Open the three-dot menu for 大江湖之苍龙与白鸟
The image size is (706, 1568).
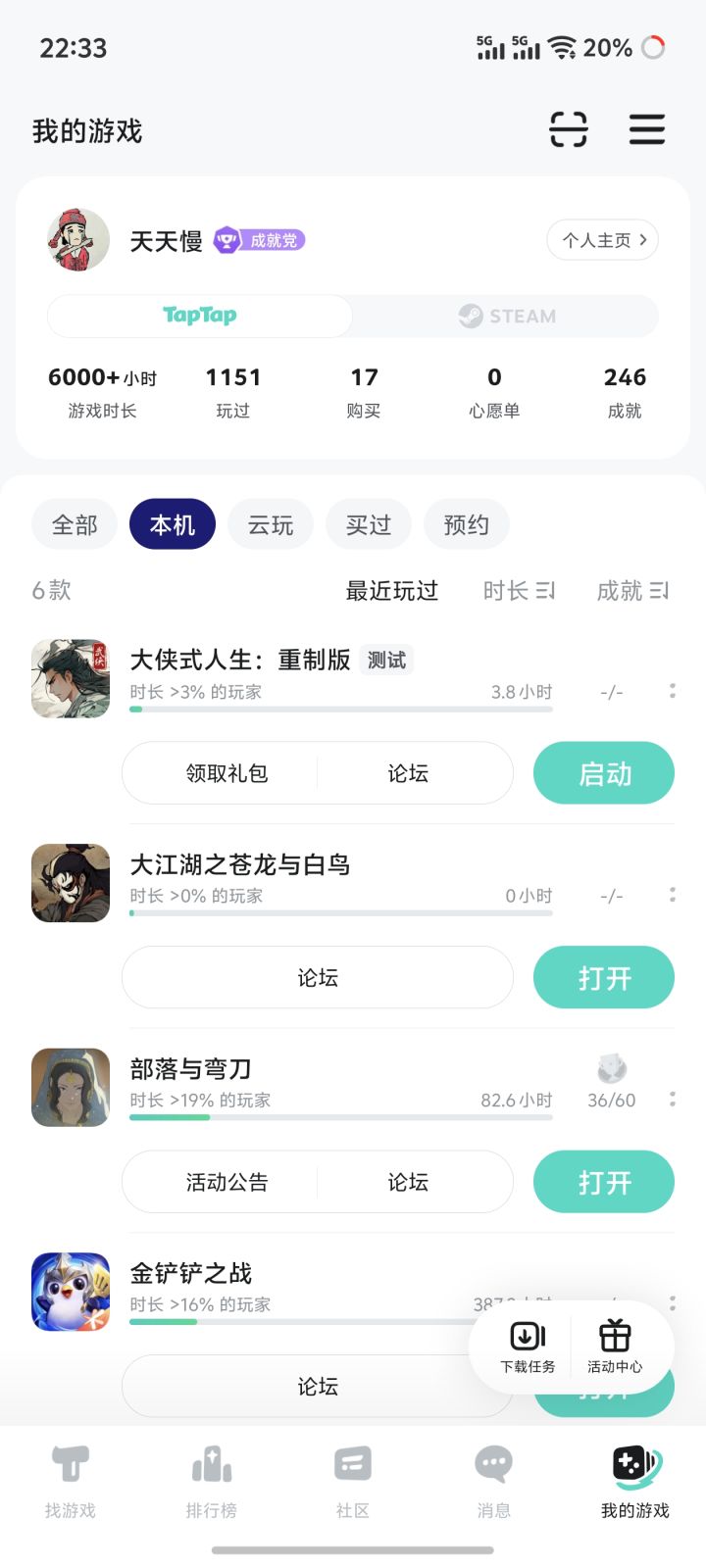coord(673,895)
